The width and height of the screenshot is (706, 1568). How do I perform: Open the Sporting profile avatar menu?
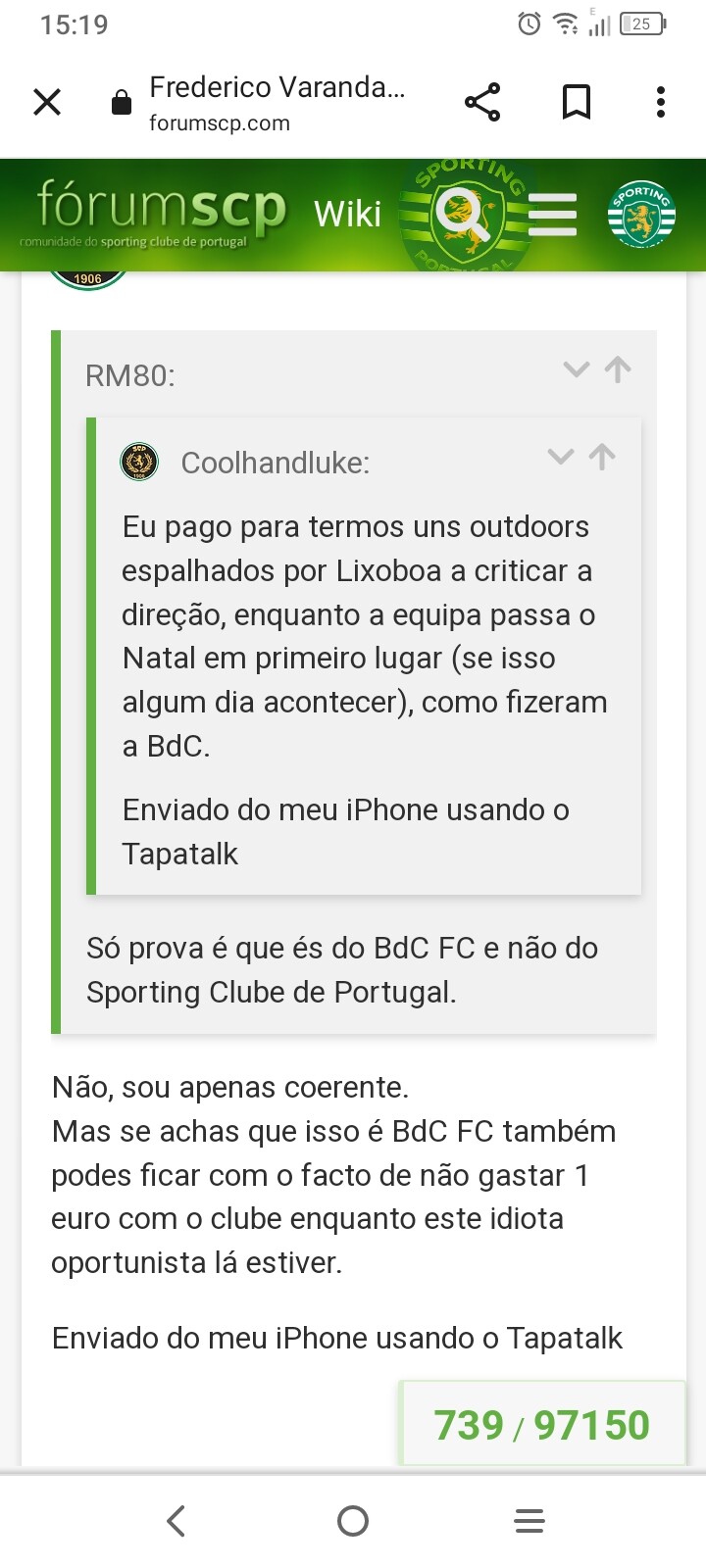[641, 214]
